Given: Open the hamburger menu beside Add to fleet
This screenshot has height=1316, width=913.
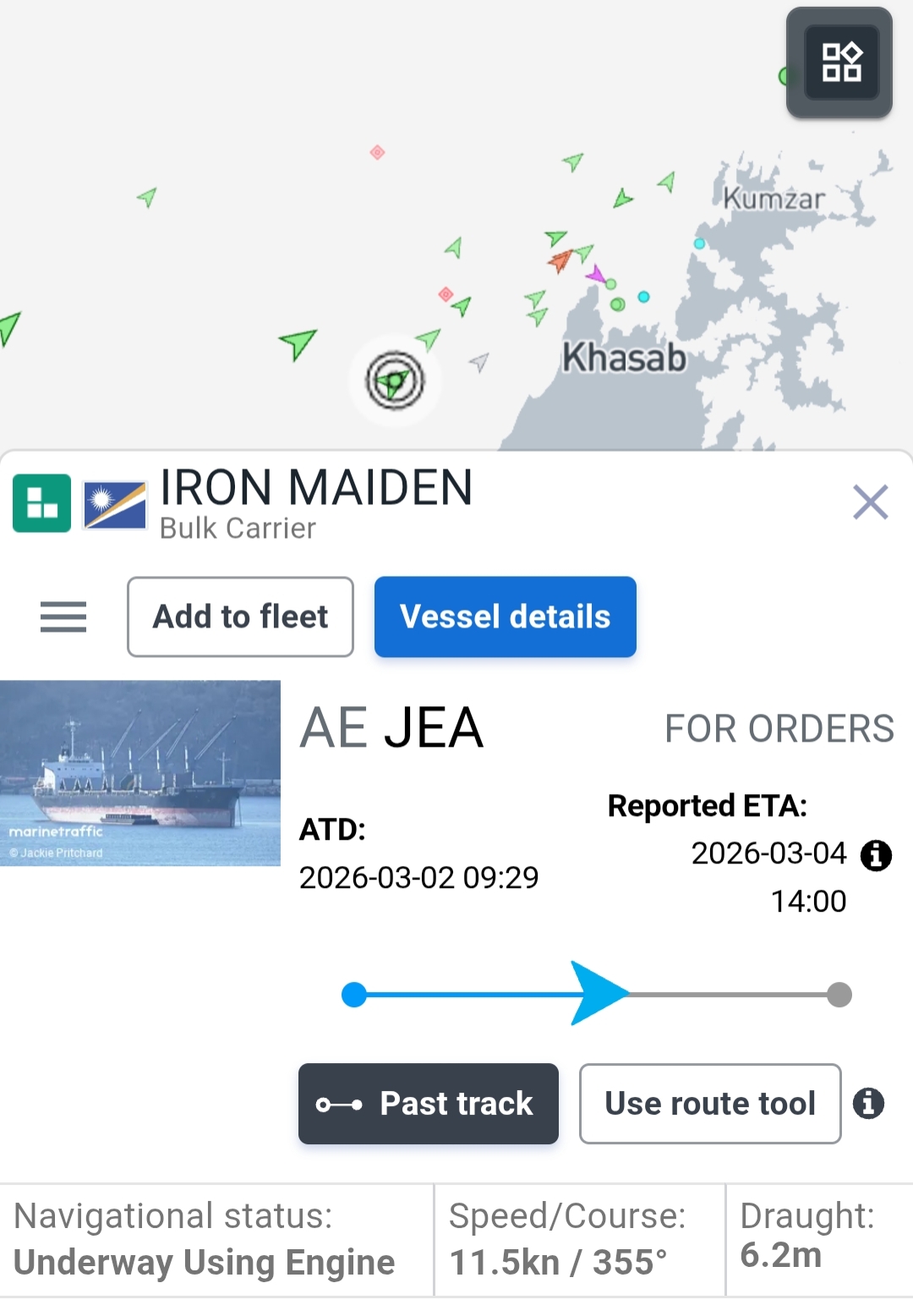Looking at the screenshot, I should point(63,617).
